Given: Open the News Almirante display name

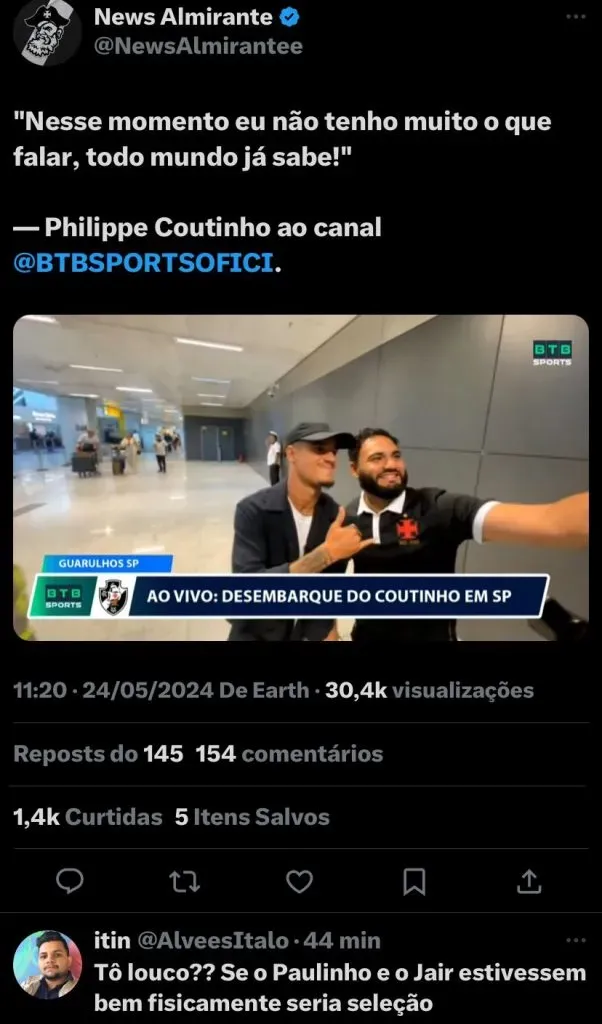Looking at the screenshot, I should [185, 17].
